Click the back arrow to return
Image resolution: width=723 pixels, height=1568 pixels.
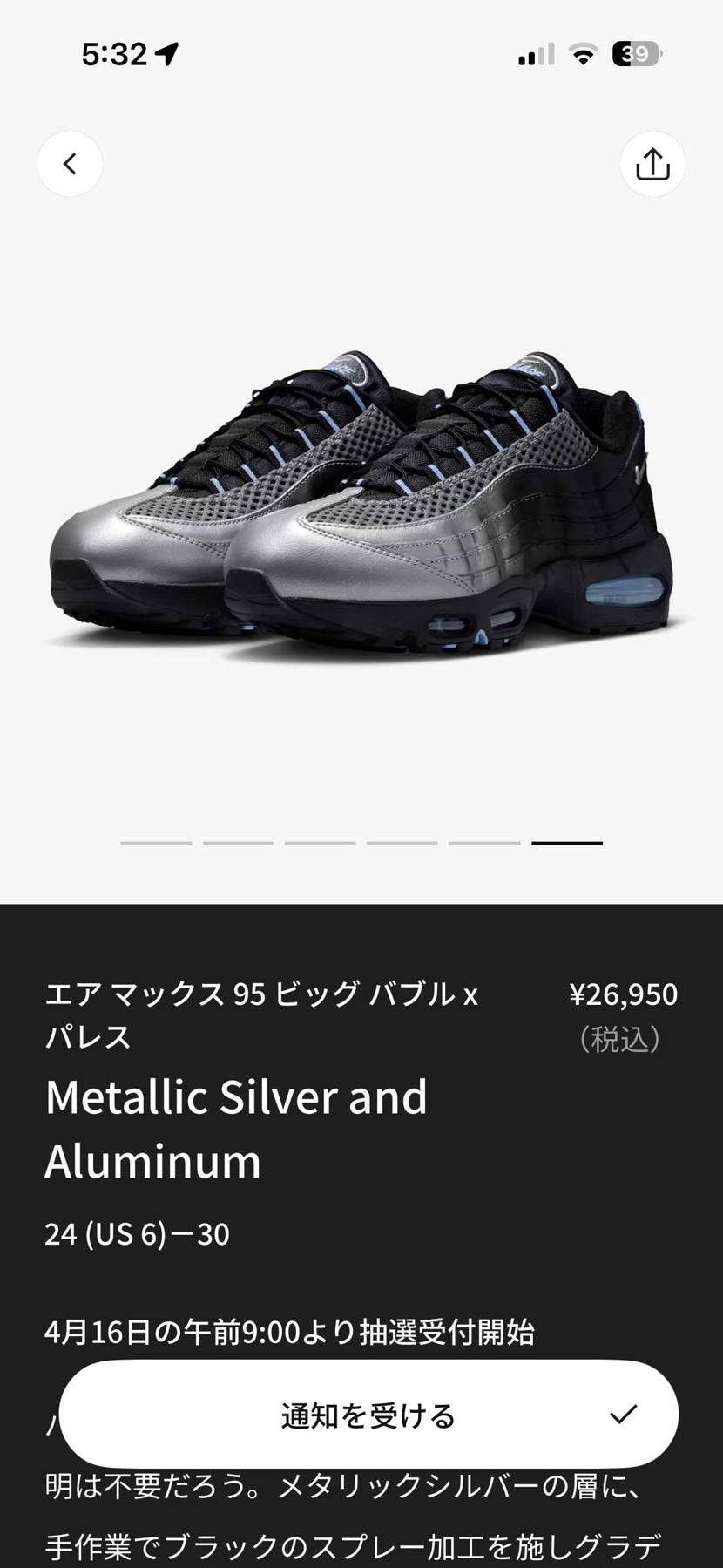coord(70,163)
